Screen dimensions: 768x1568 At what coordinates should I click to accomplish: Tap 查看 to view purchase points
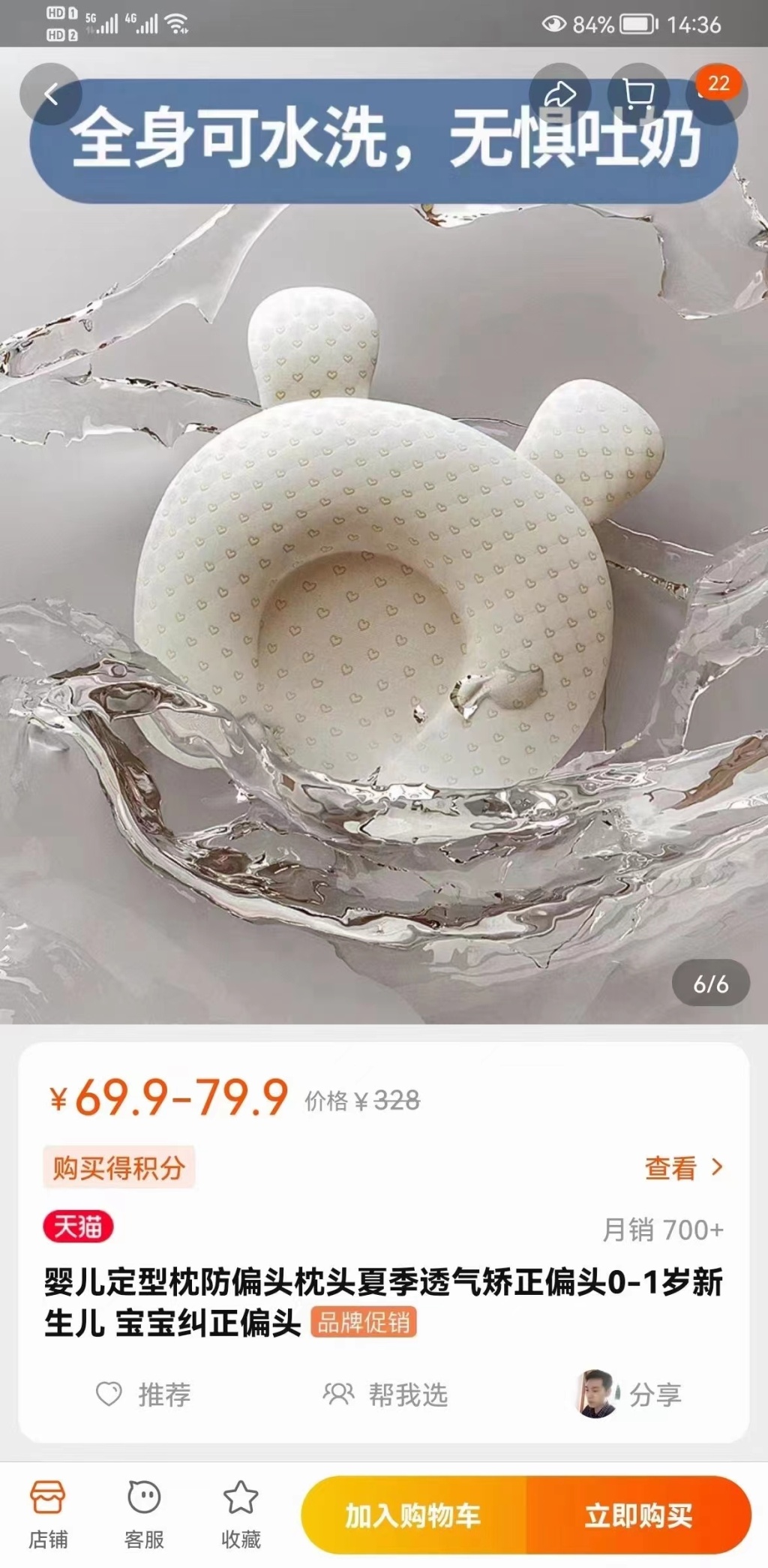pyautogui.click(x=683, y=1168)
